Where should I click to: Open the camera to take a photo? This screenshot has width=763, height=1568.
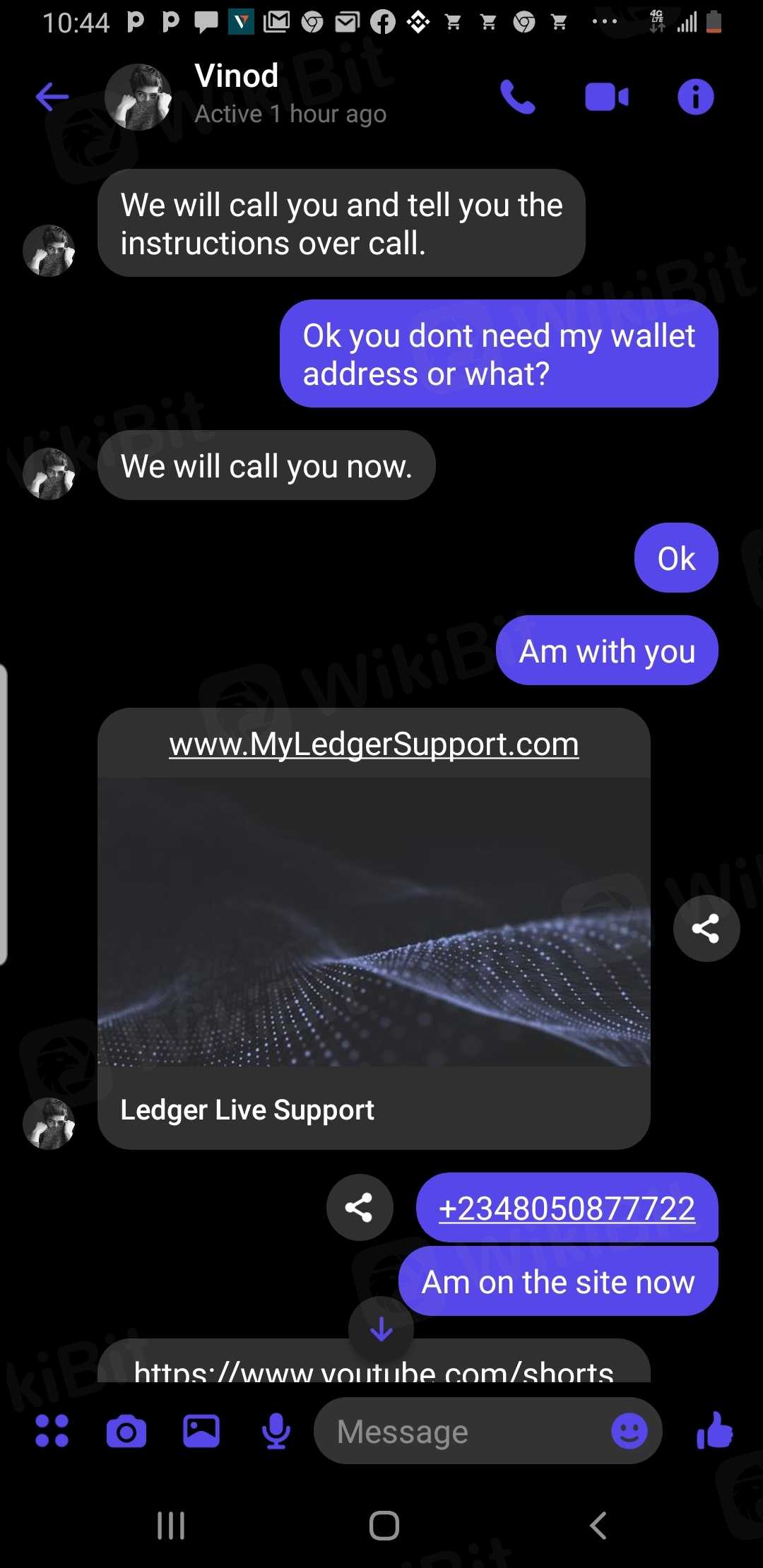click(x=126, y=1431)
